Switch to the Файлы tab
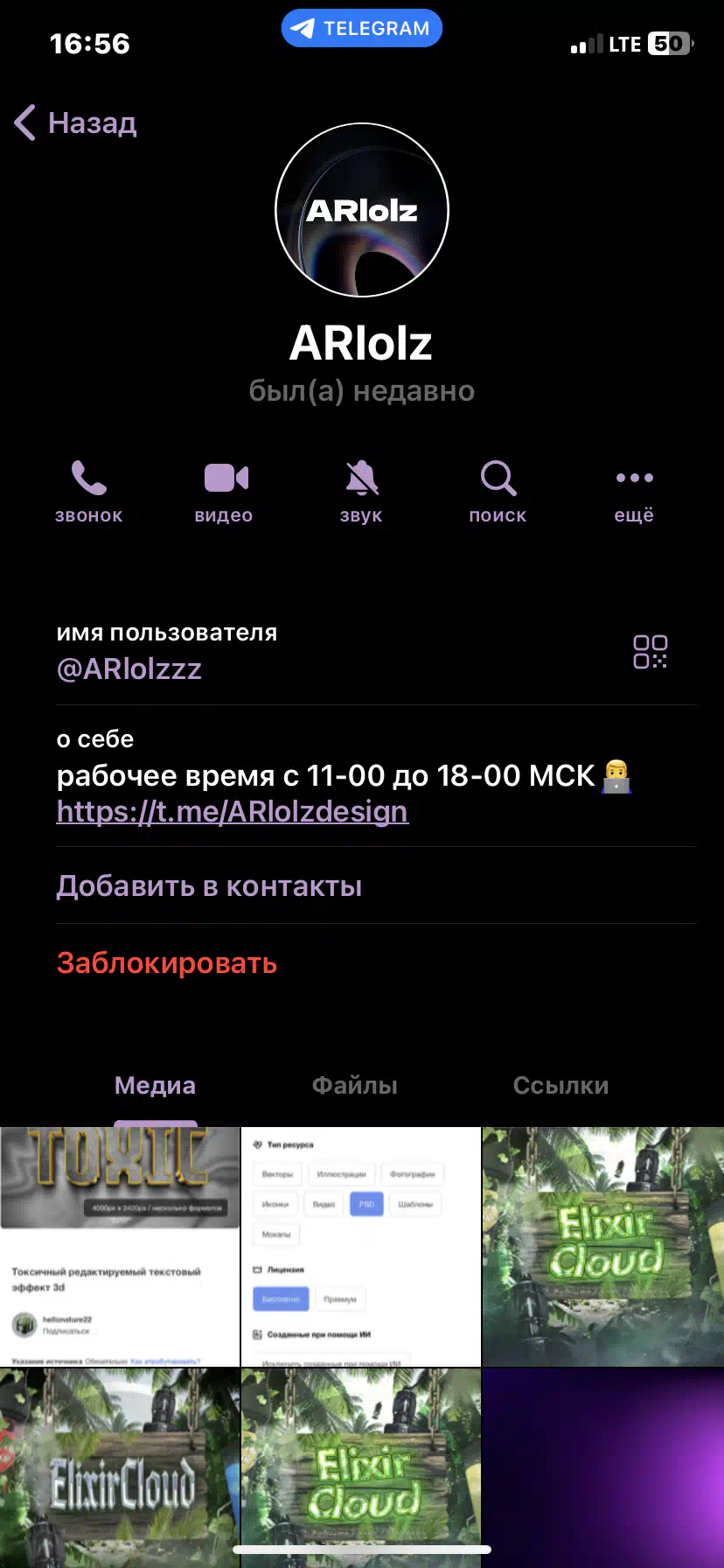The height and width of the screenshot is (1568, 724). 355,1085
